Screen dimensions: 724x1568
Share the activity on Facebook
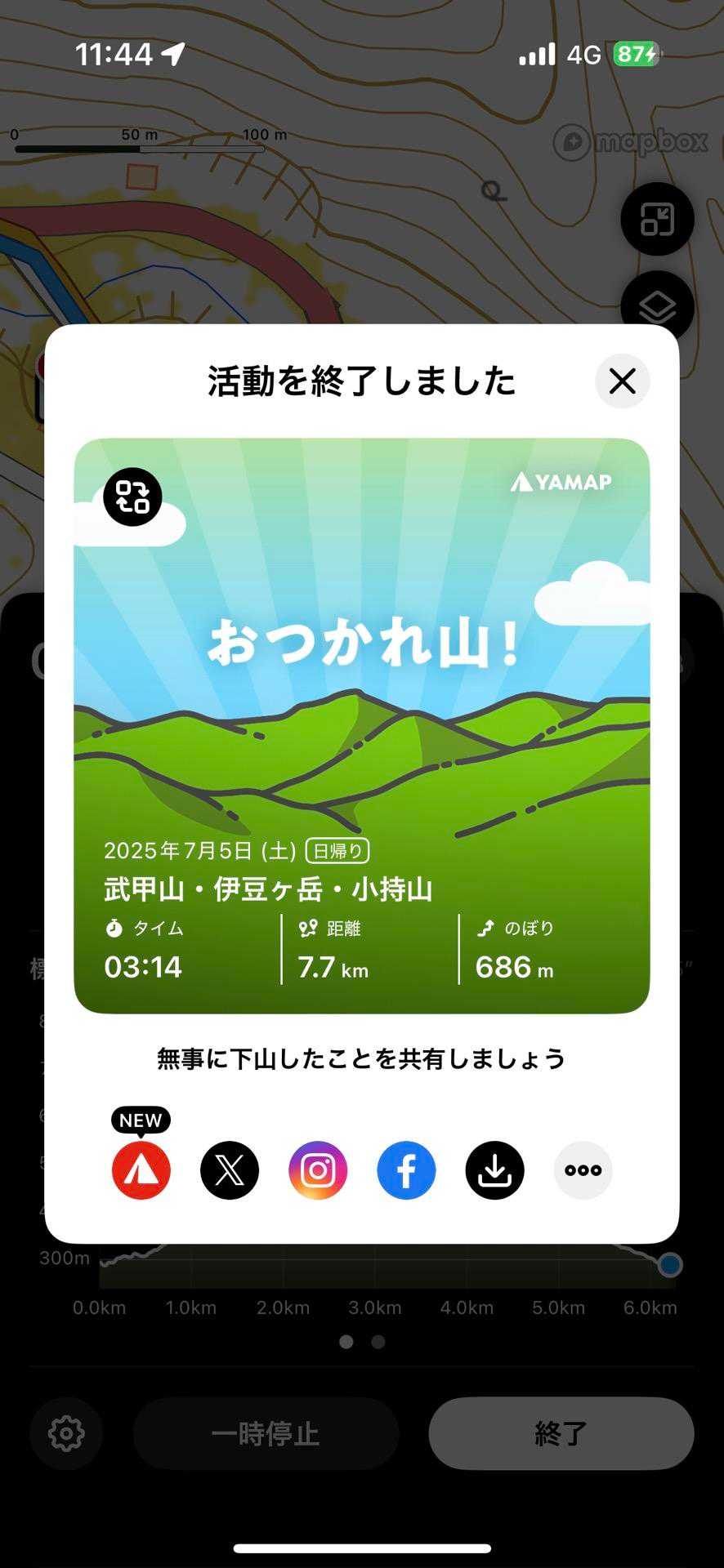point(406,1169)
